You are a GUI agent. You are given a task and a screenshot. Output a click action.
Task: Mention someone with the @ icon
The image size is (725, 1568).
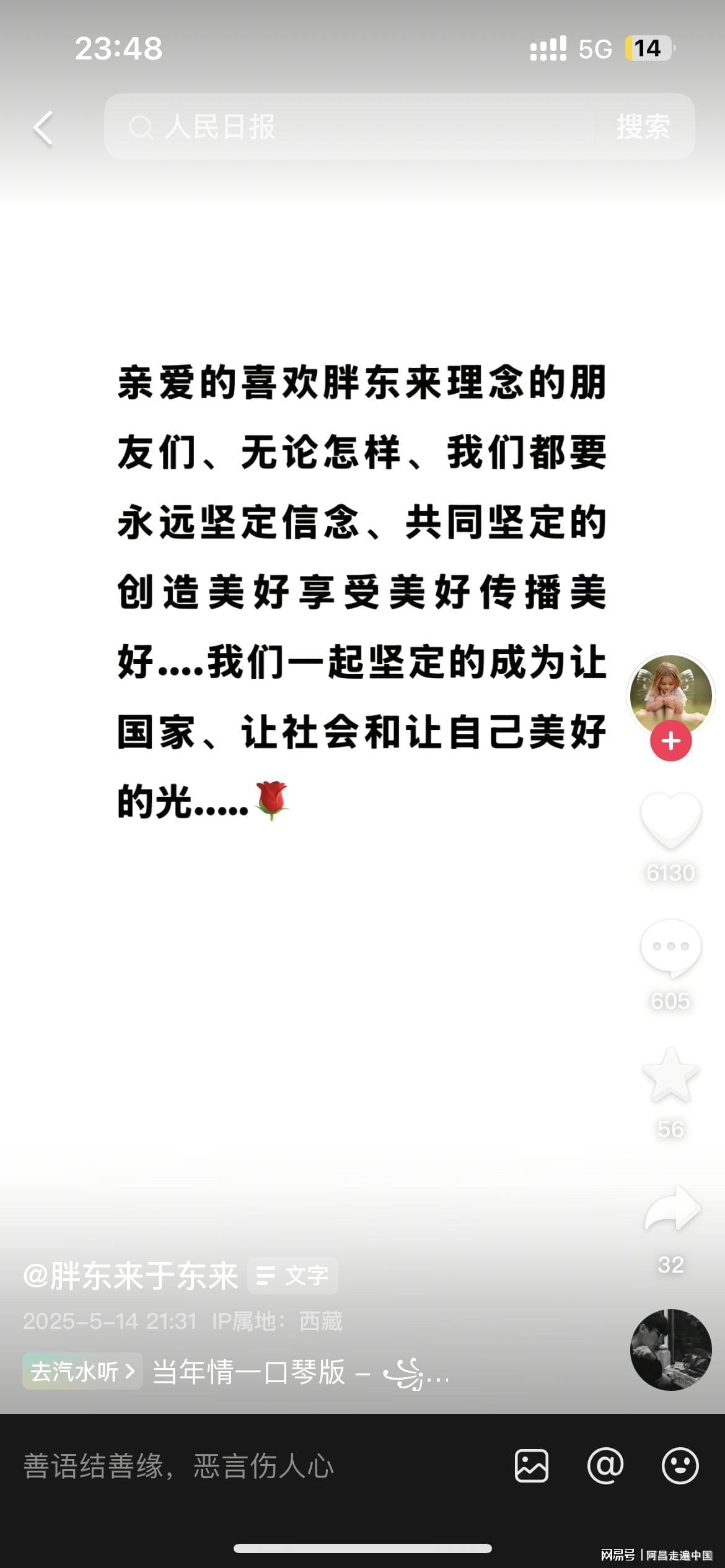605,1466
